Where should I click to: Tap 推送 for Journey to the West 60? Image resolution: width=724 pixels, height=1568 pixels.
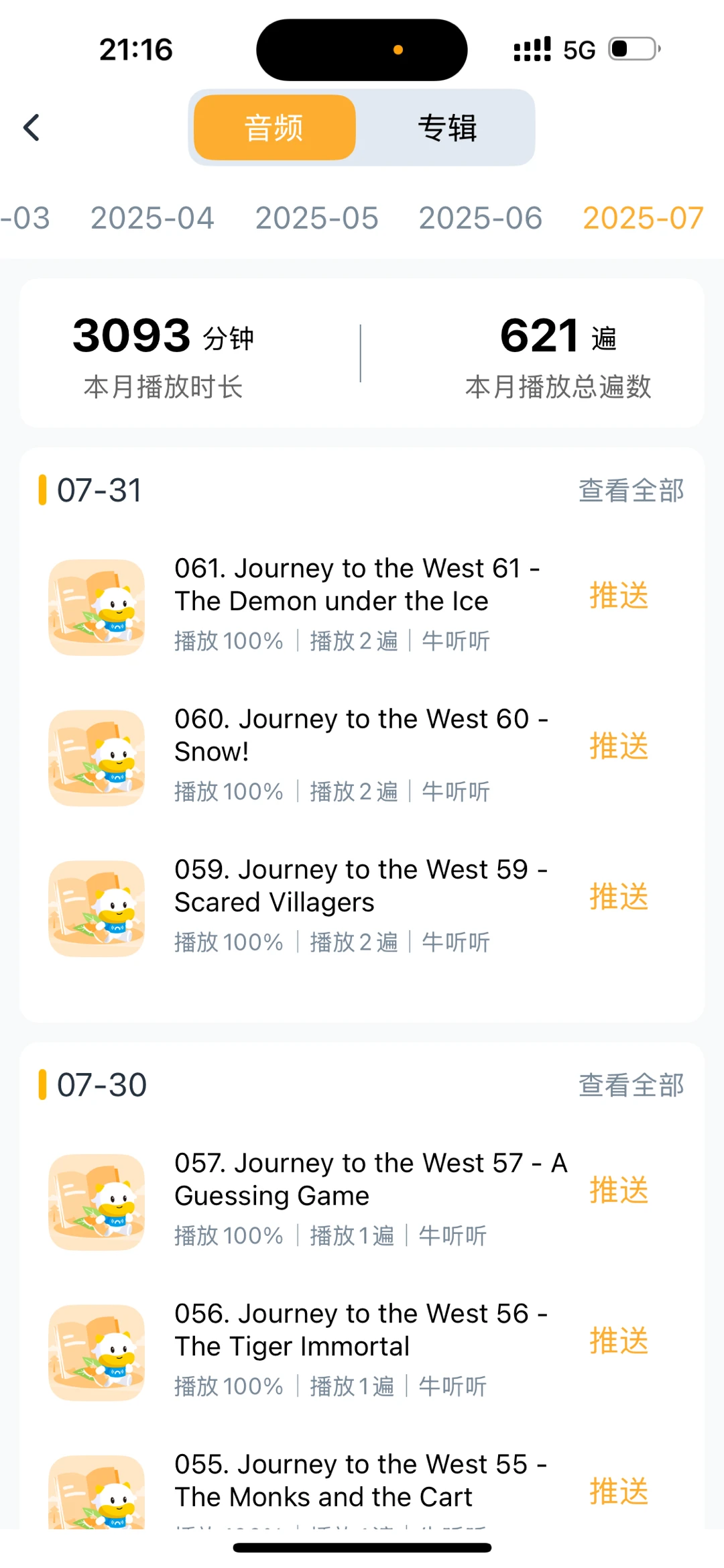619,746
